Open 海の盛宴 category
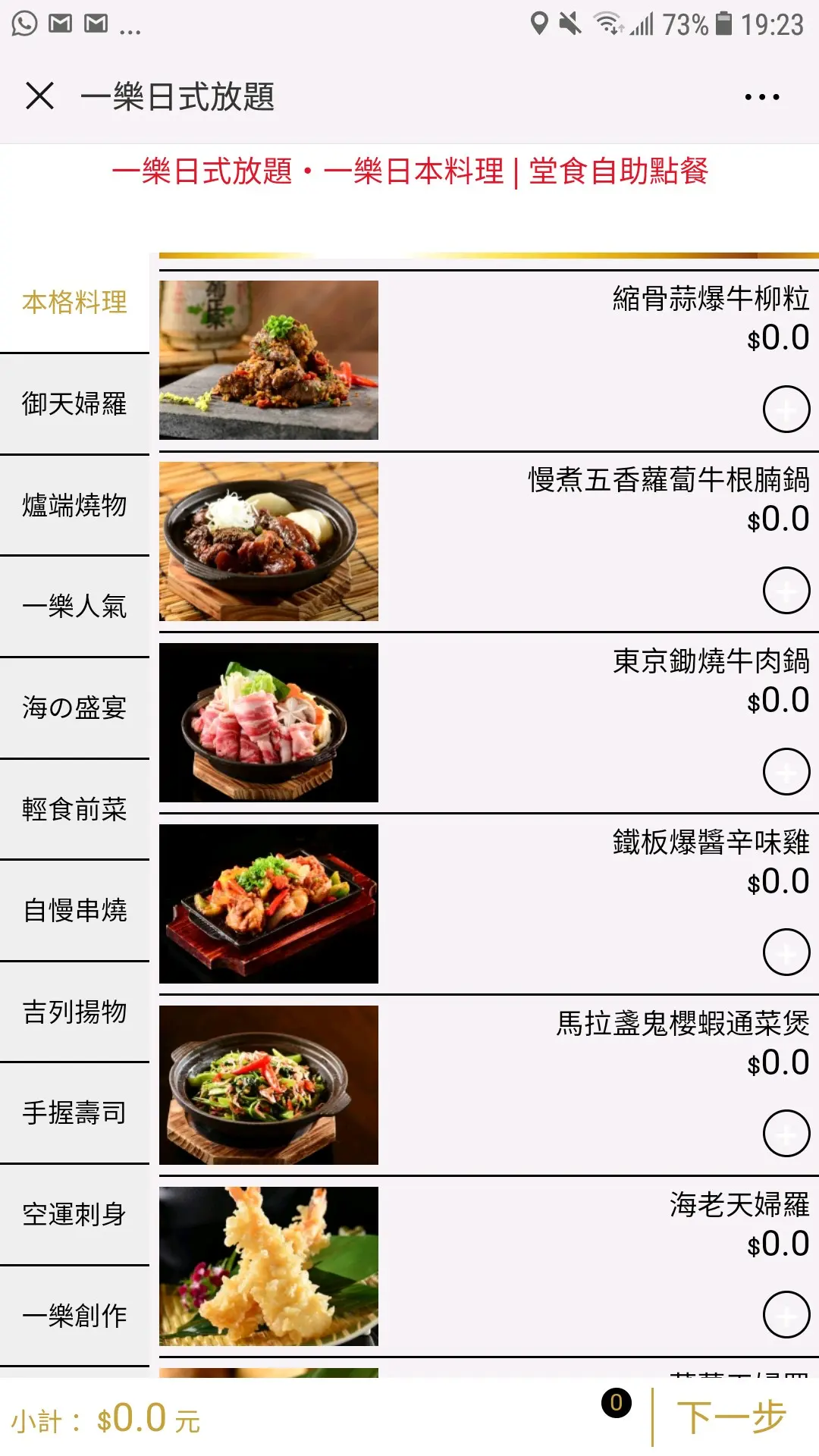Viewport: 819px width, 1456px height. 74,708
